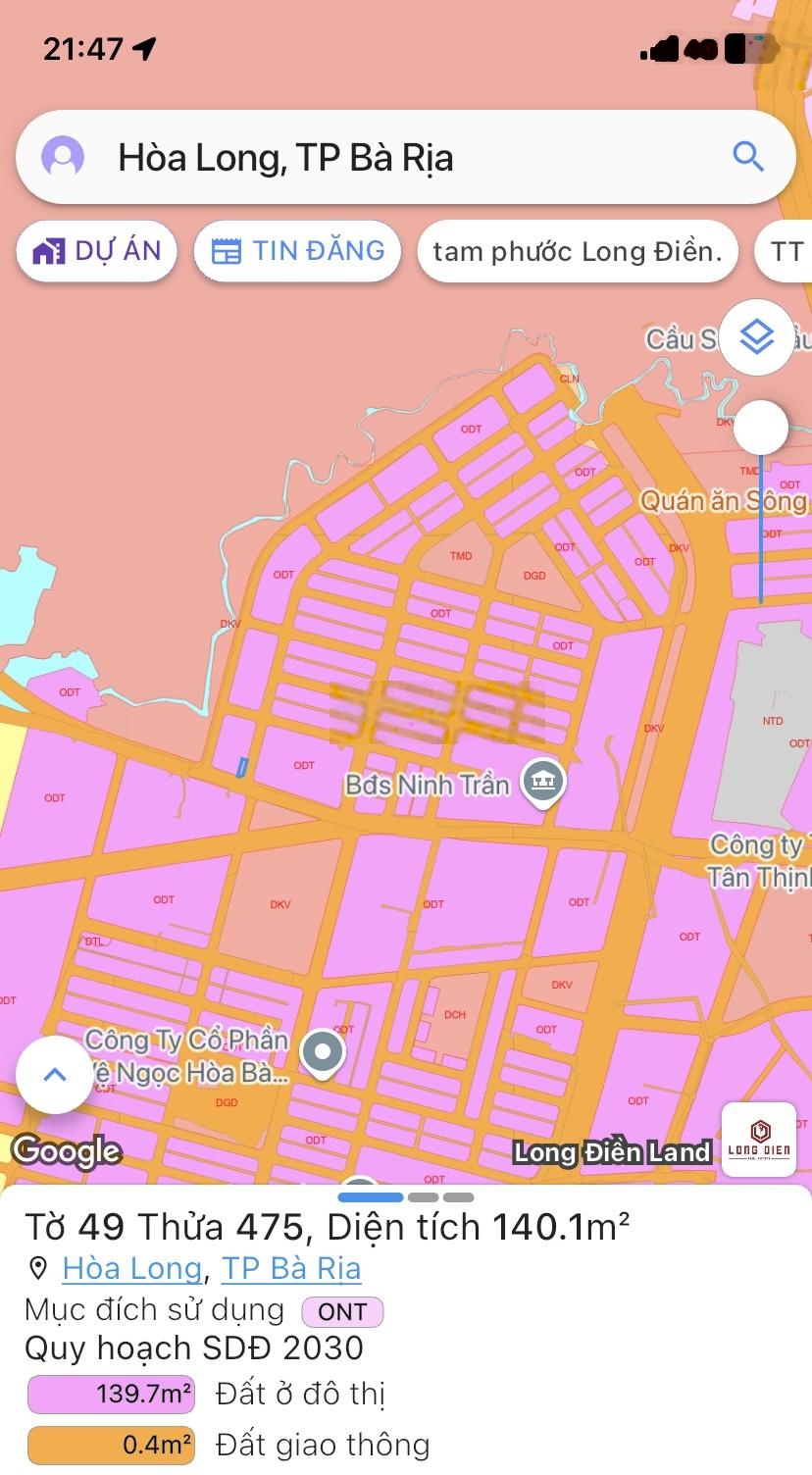Open the DỰ ÁN chip

(96, 251)
